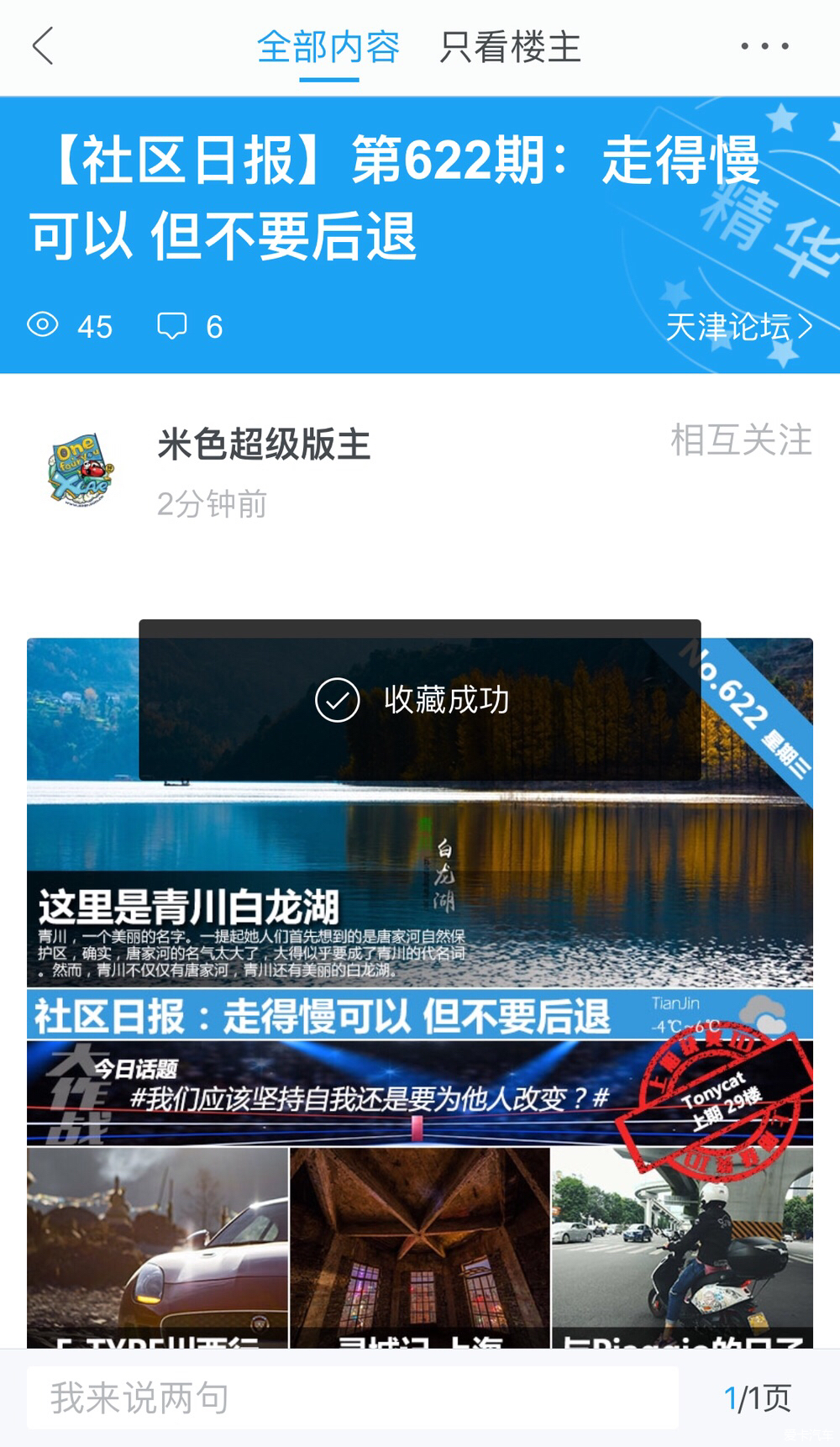Tap the 相互关注 follow button

740,440
